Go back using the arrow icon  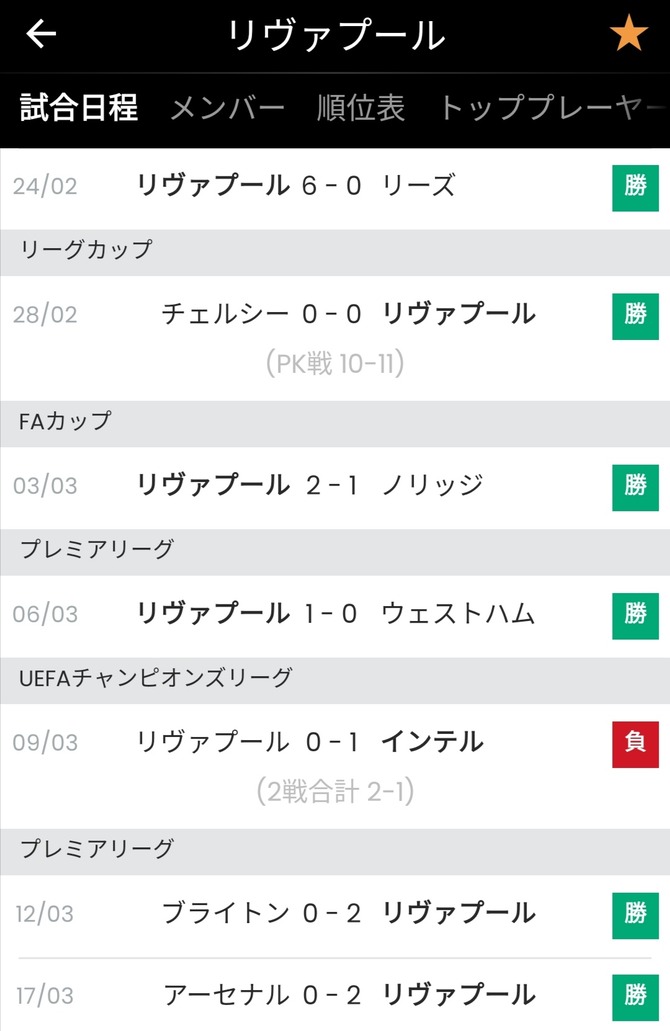click(41, 35)
